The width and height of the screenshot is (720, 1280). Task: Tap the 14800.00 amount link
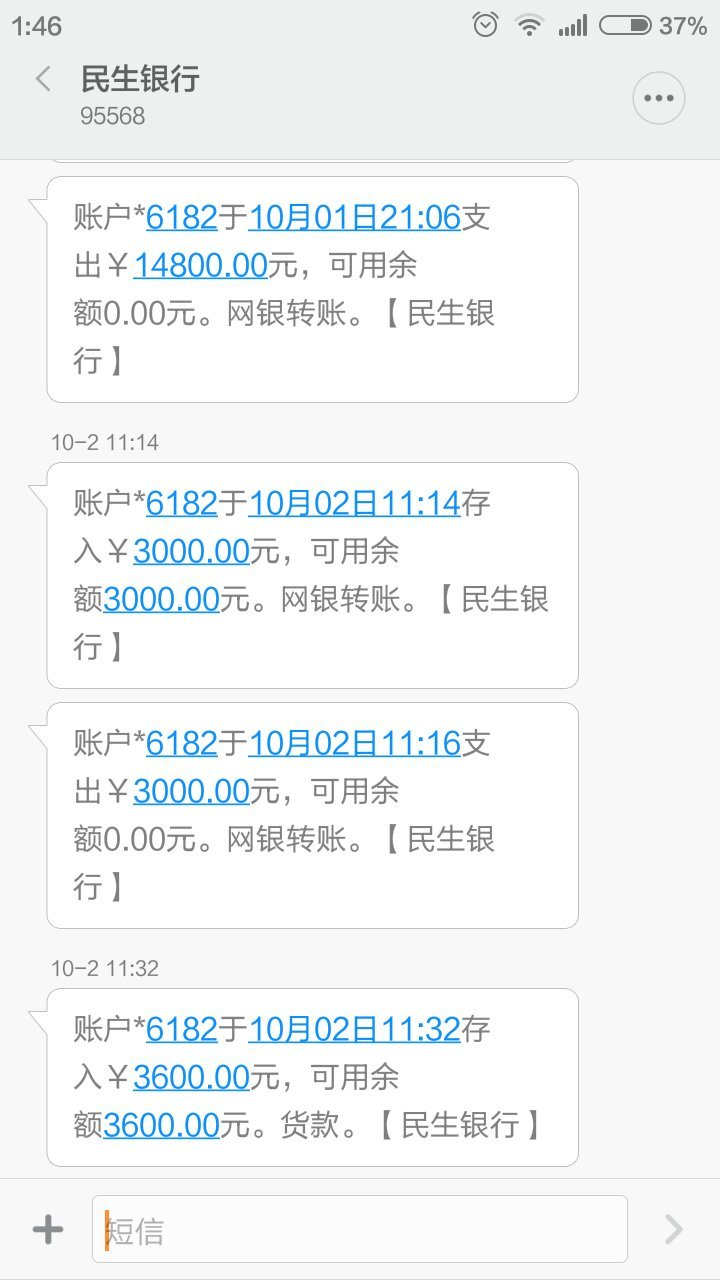[200, 265]
